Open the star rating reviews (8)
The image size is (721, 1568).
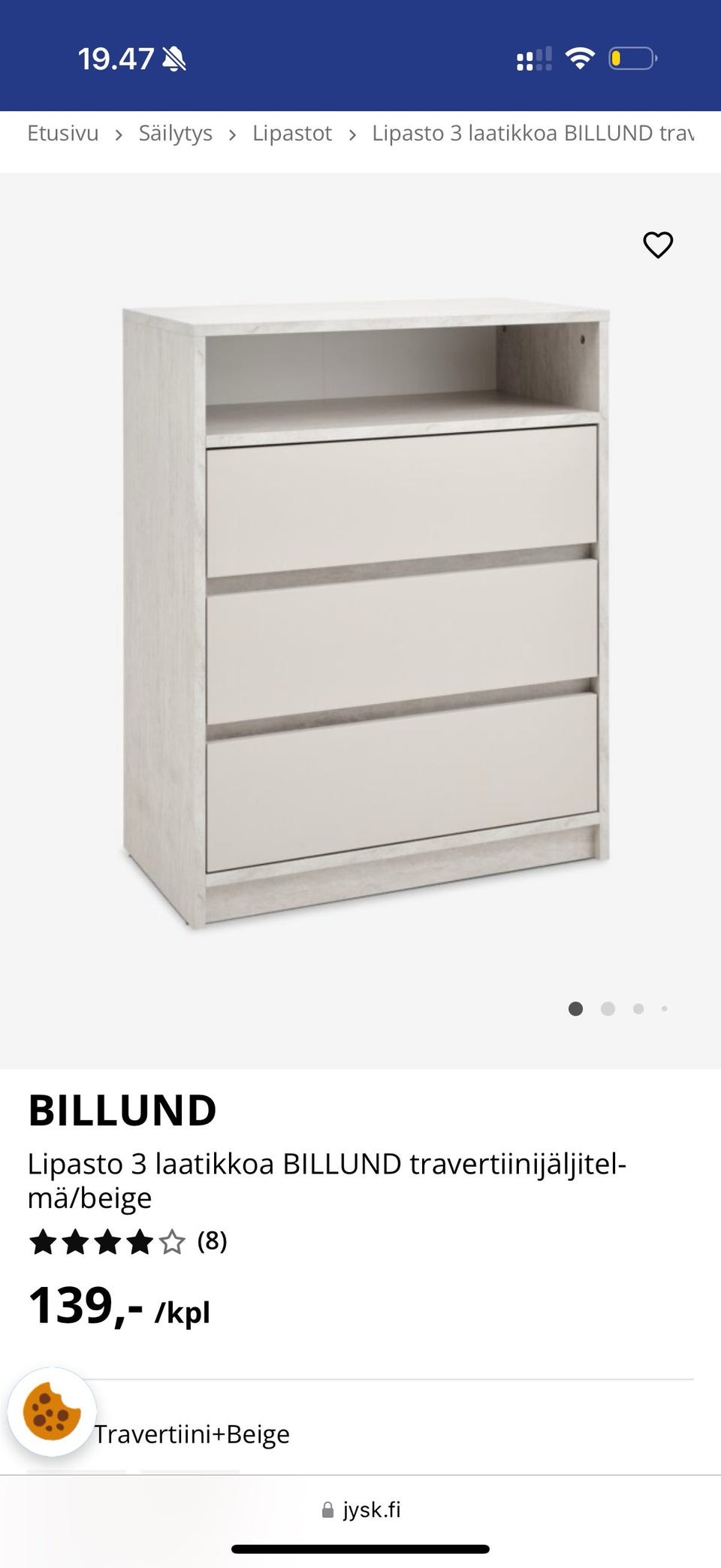pos(128,1241)
